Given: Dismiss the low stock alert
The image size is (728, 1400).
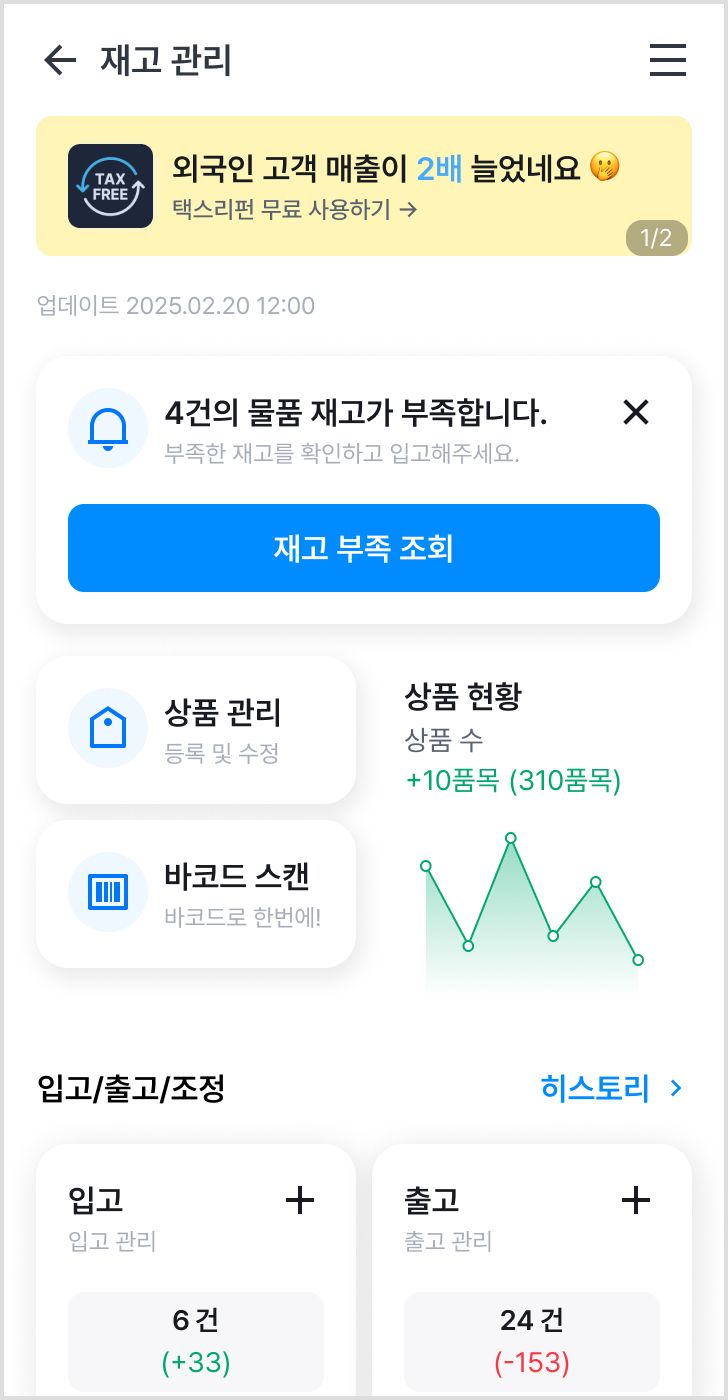Looking at the screenshot, I should pos(636,412).
